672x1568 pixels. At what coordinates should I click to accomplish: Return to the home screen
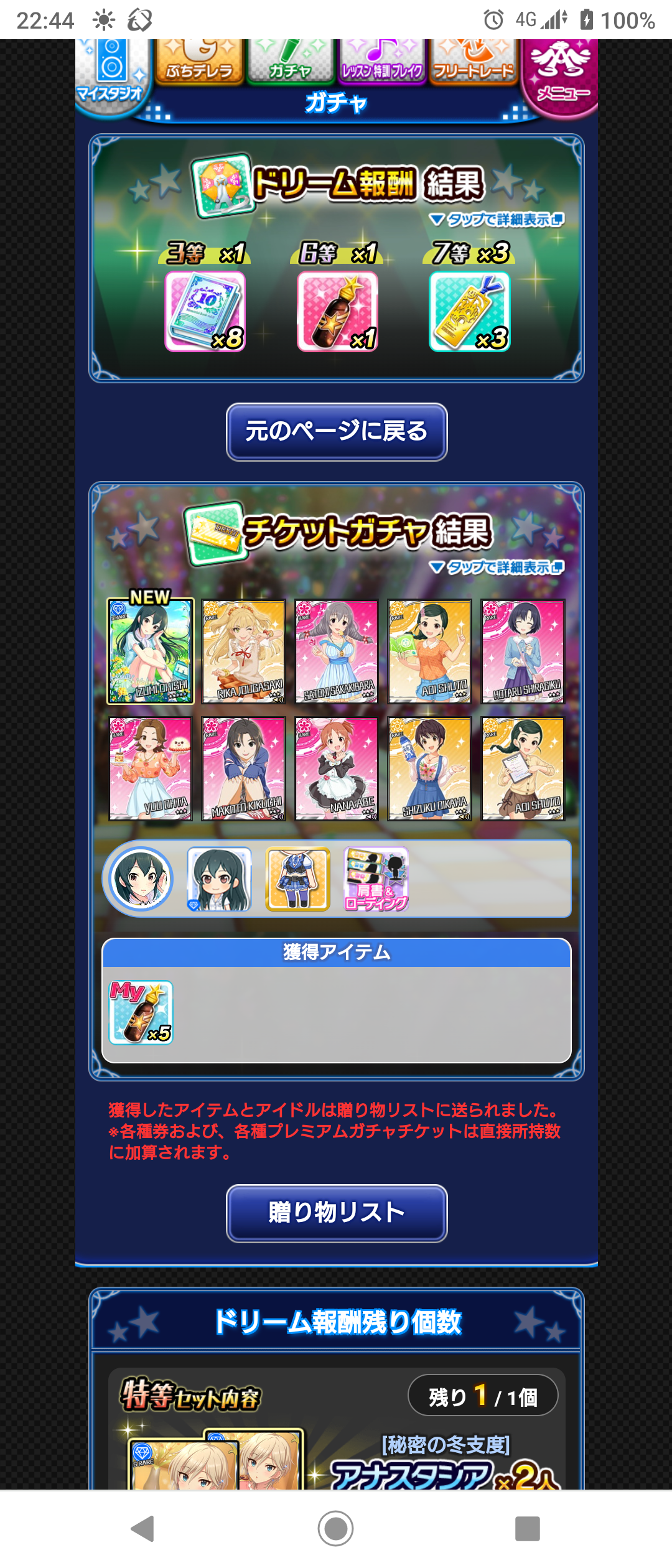coord(336,1528)
